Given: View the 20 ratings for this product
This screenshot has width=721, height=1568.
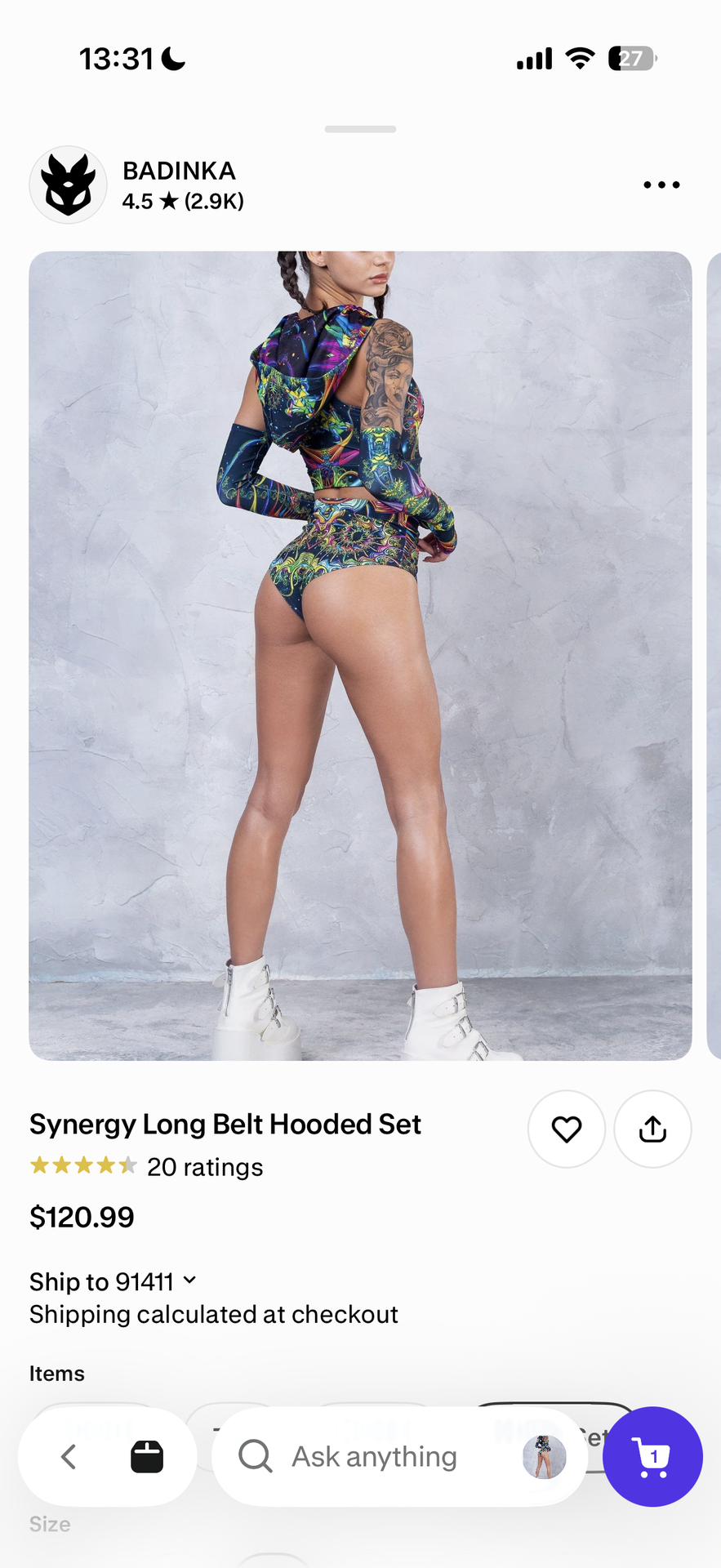Looking at the screenshot, I should click(204, 1167).
